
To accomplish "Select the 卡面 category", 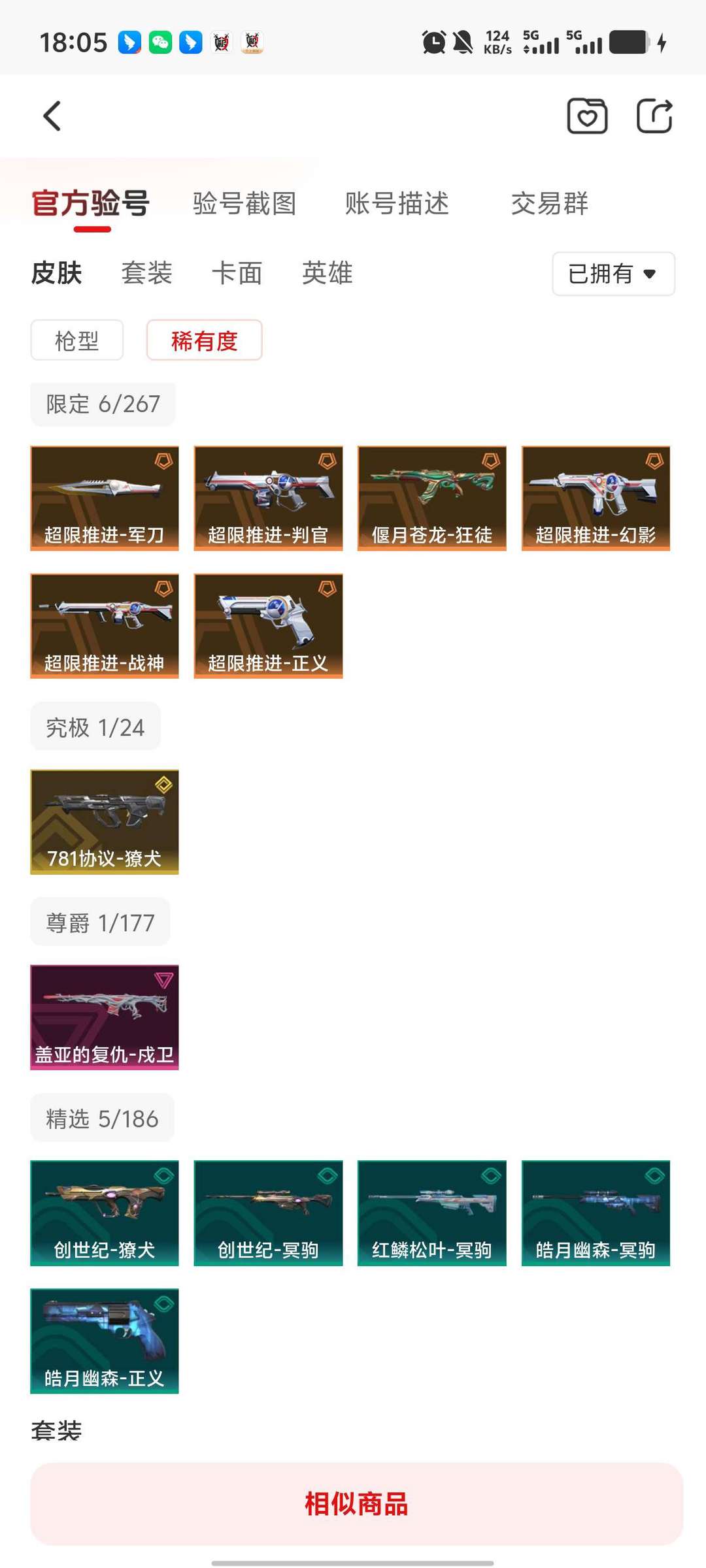I will (x=237, y=273).
